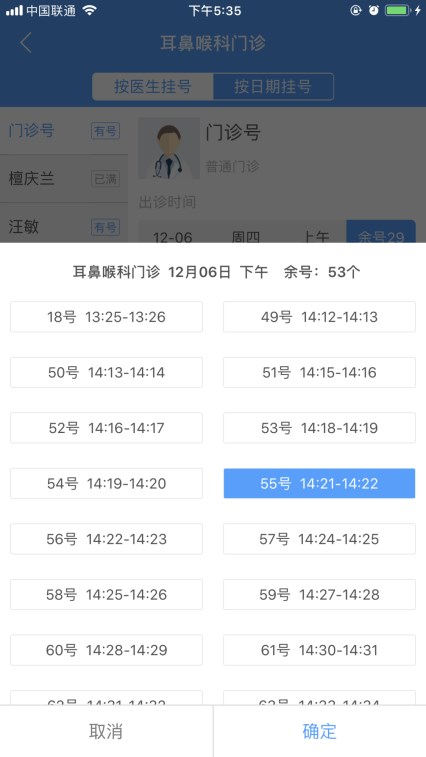
Task: Select slot 49号 14:12-14:13
Action: [319, 317]
